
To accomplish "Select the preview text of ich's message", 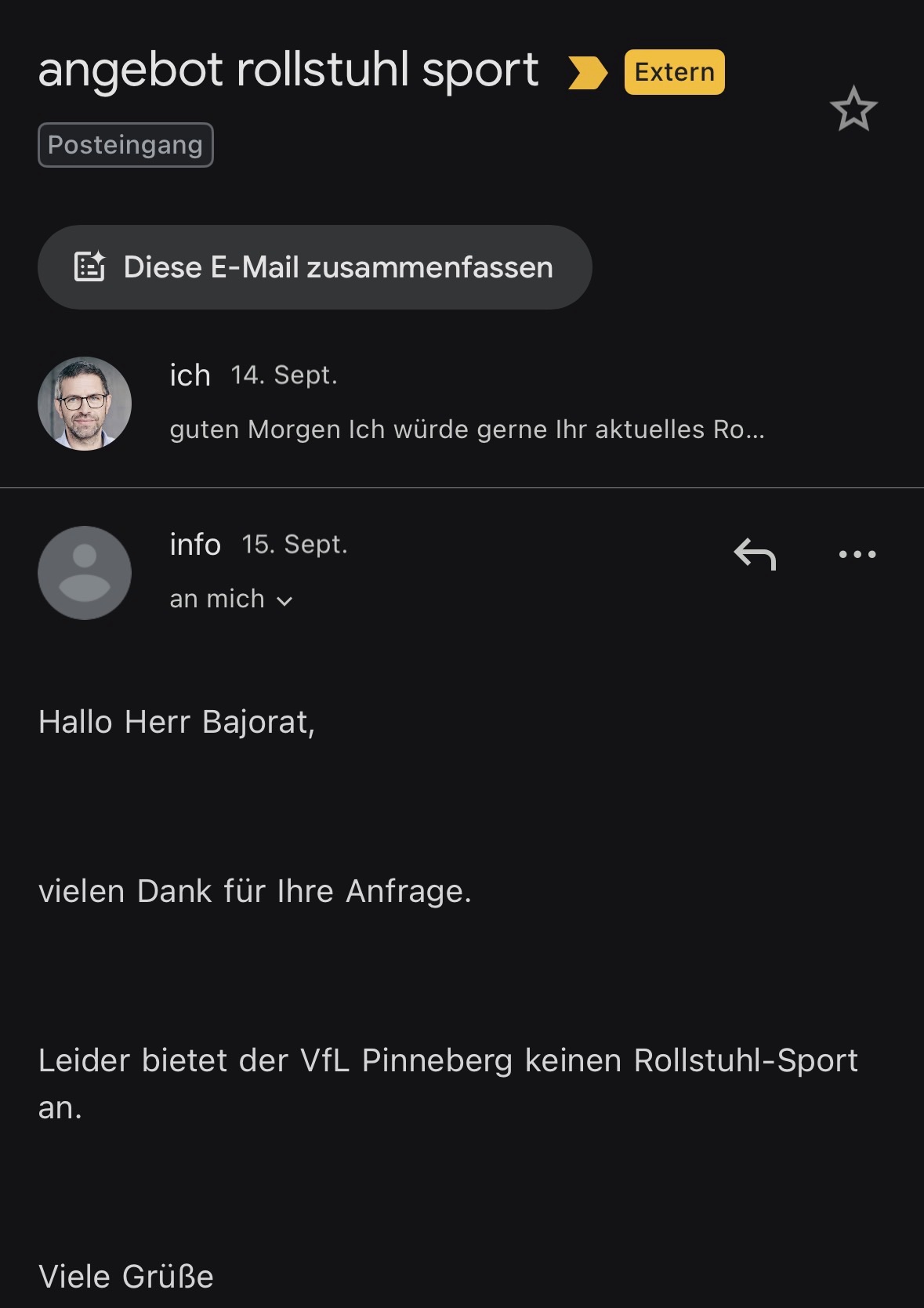I will coord(467,429).
